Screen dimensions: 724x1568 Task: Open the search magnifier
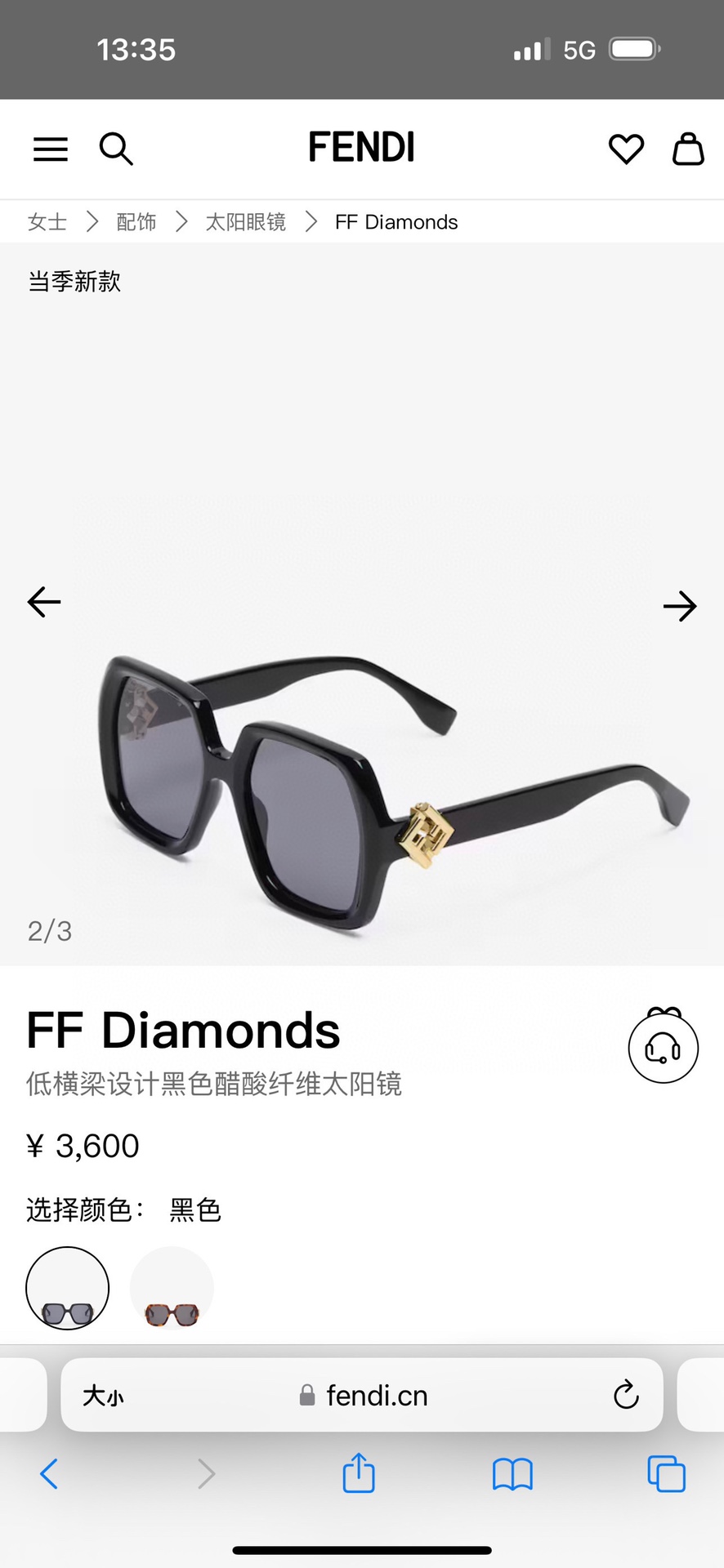pyautogui.click(x=116, y=149)
